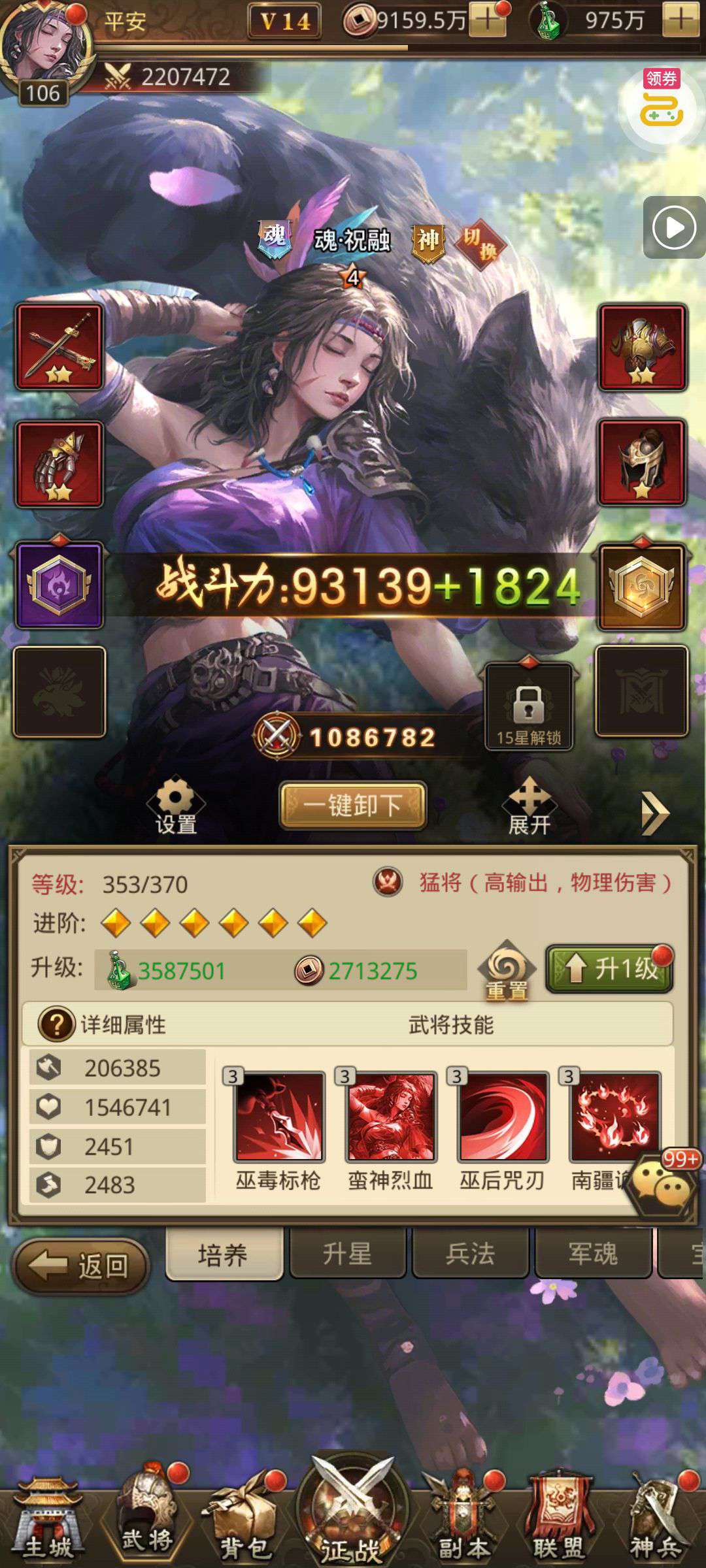This screenshot has height=1568, width=706.
Task: Tap the 一键卸下 button
Action: 353,805
